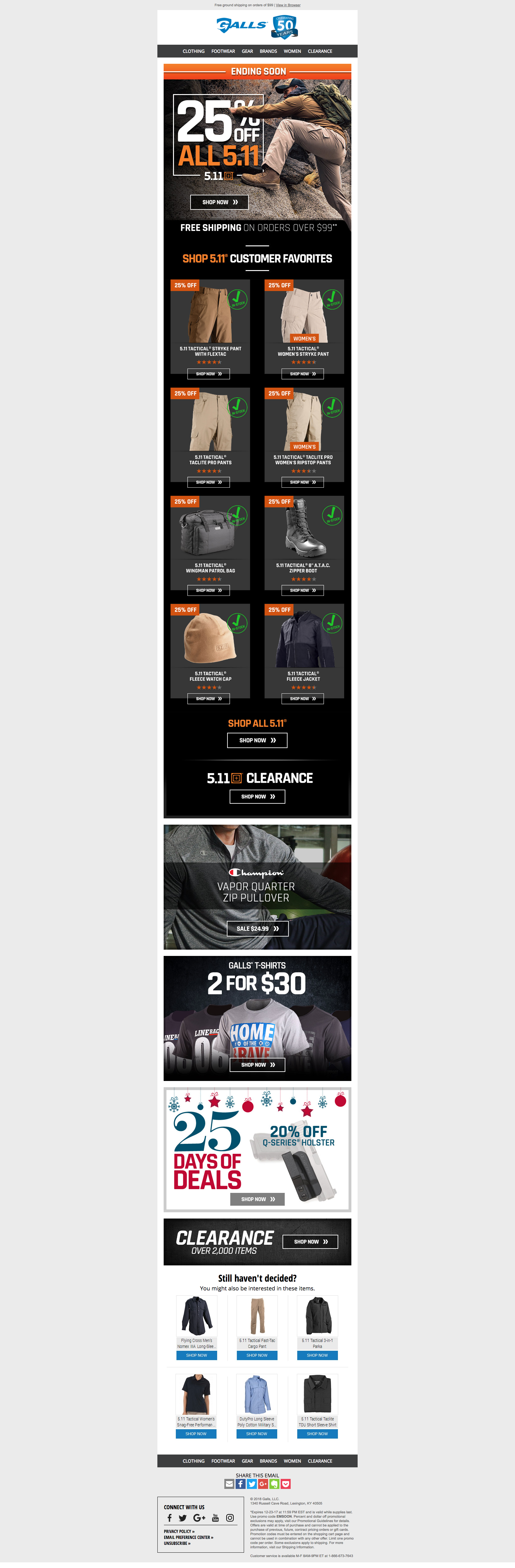Share this email on Facebook
Image resolution: width=515 pixels, height=1568 pixels.
(x=241, y=1484)
